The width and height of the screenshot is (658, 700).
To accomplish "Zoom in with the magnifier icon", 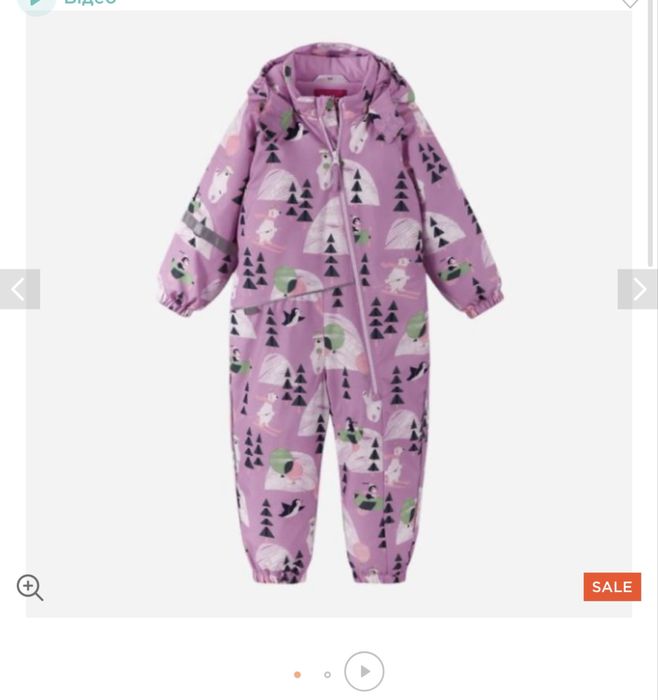I will pos(30,588).
